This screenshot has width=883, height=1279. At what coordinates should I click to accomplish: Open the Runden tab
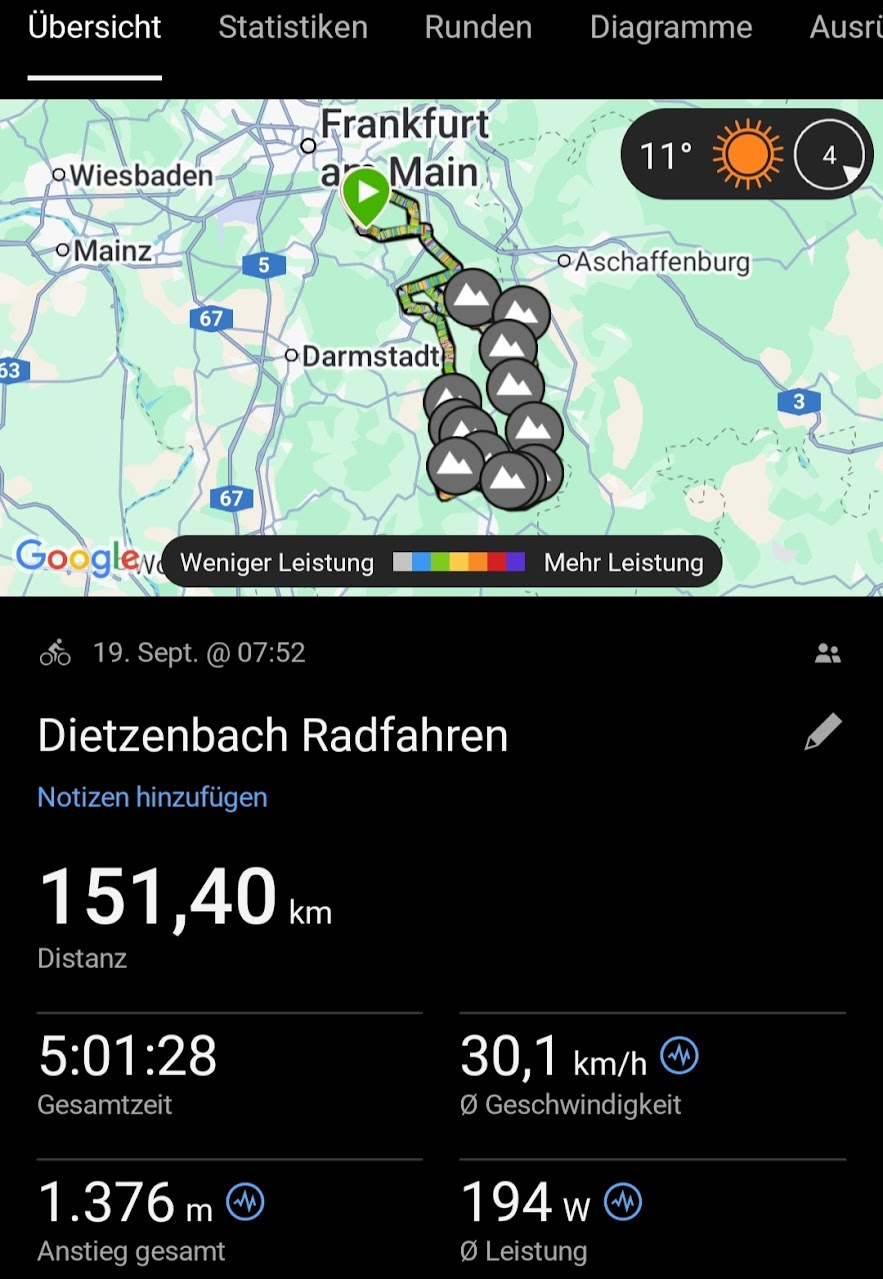pyautogui.click(x=478, y=28)
